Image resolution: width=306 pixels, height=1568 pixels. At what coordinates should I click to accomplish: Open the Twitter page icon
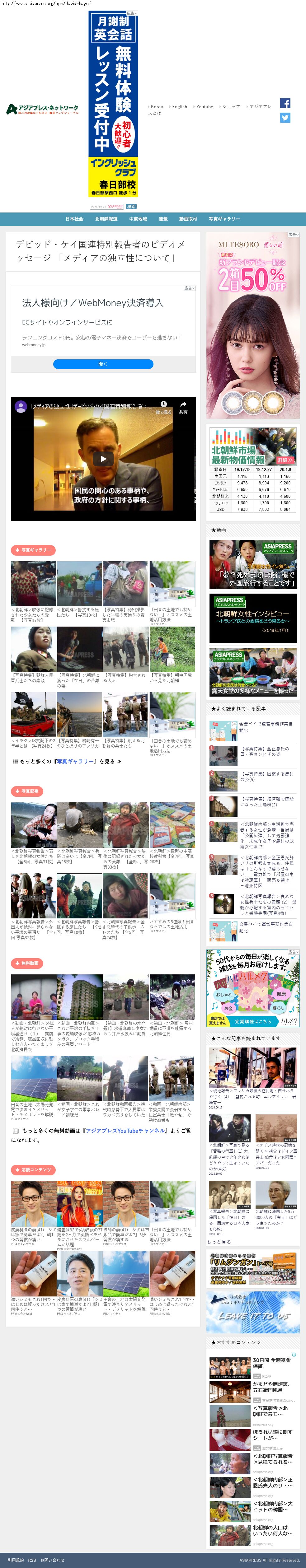tap(285, 118)
